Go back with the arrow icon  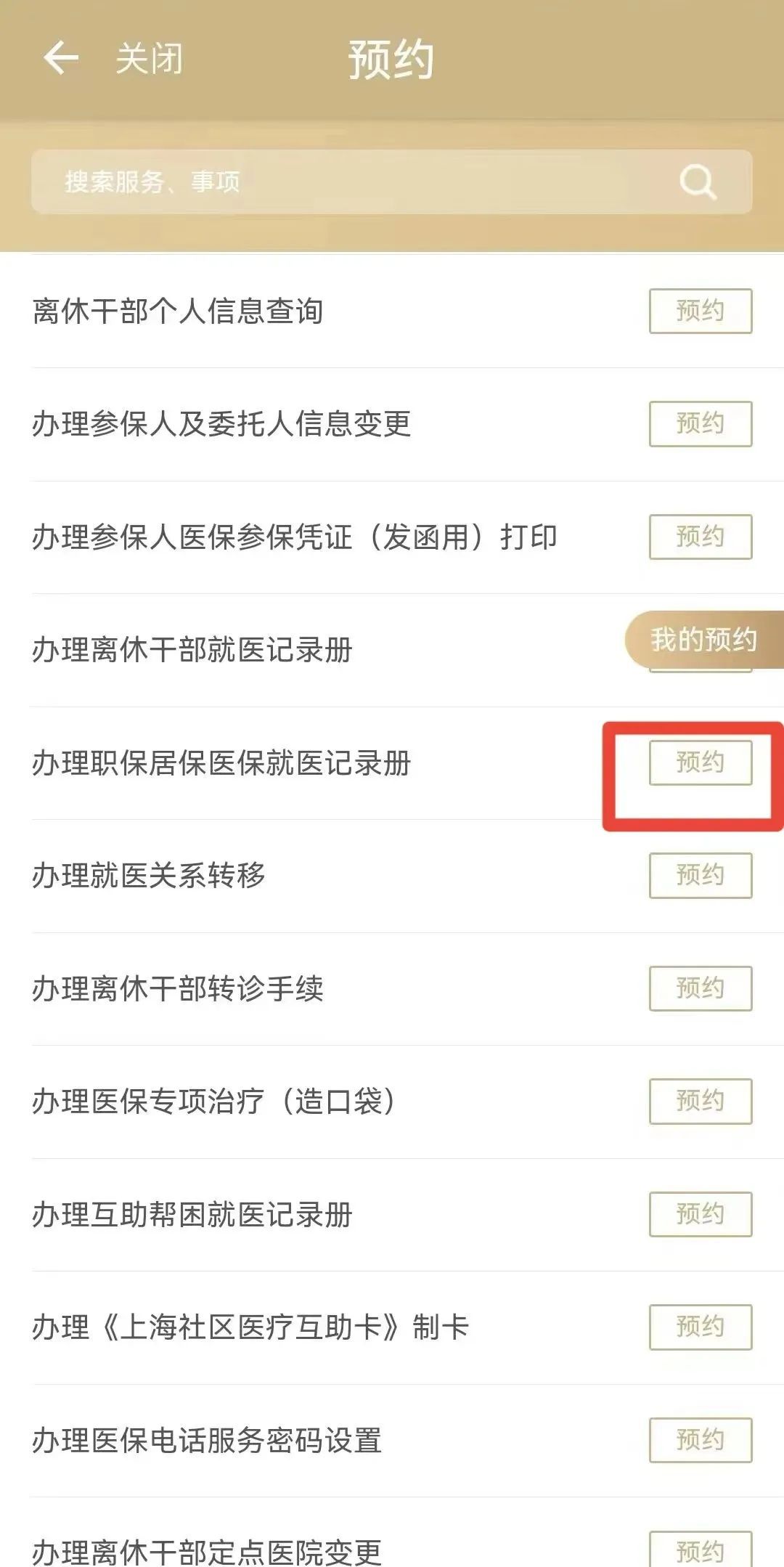tap(61, 58)
